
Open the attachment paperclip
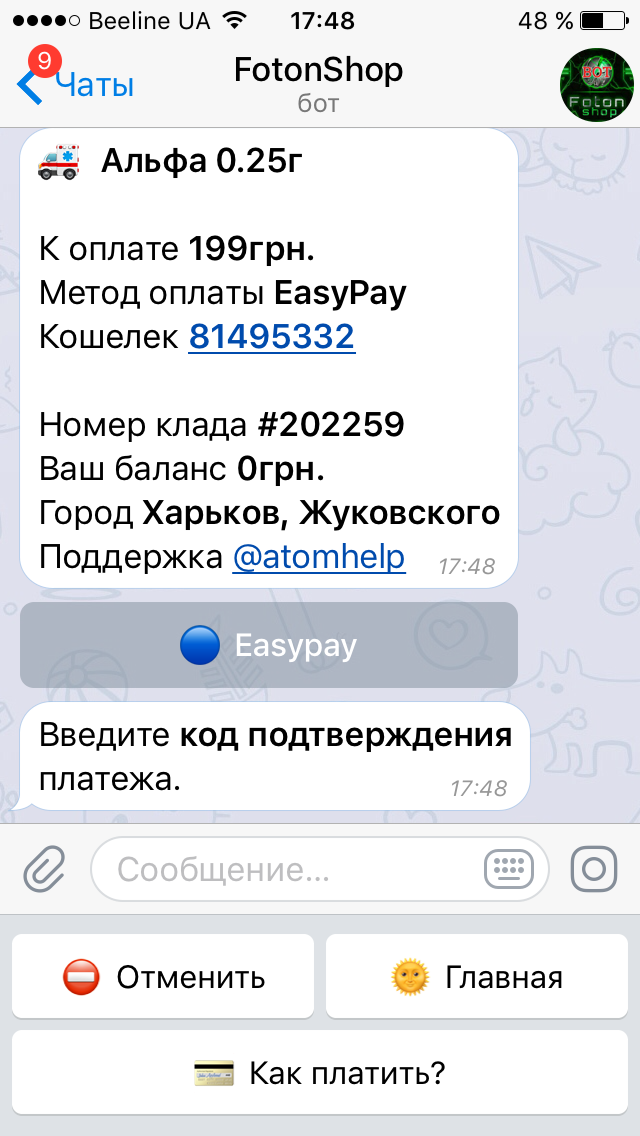(x=45, y=868)
